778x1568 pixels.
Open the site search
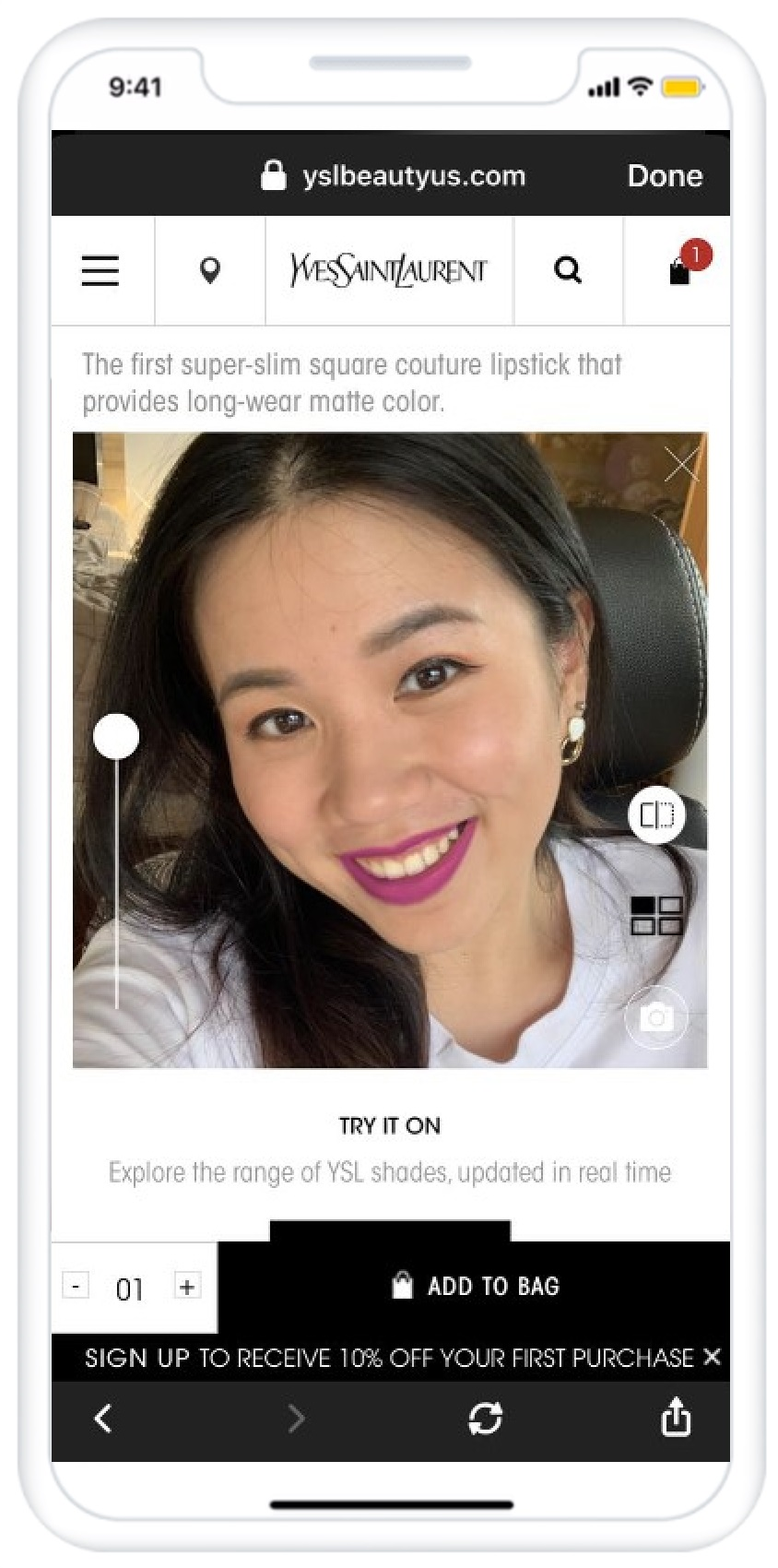tap(568, 270)
